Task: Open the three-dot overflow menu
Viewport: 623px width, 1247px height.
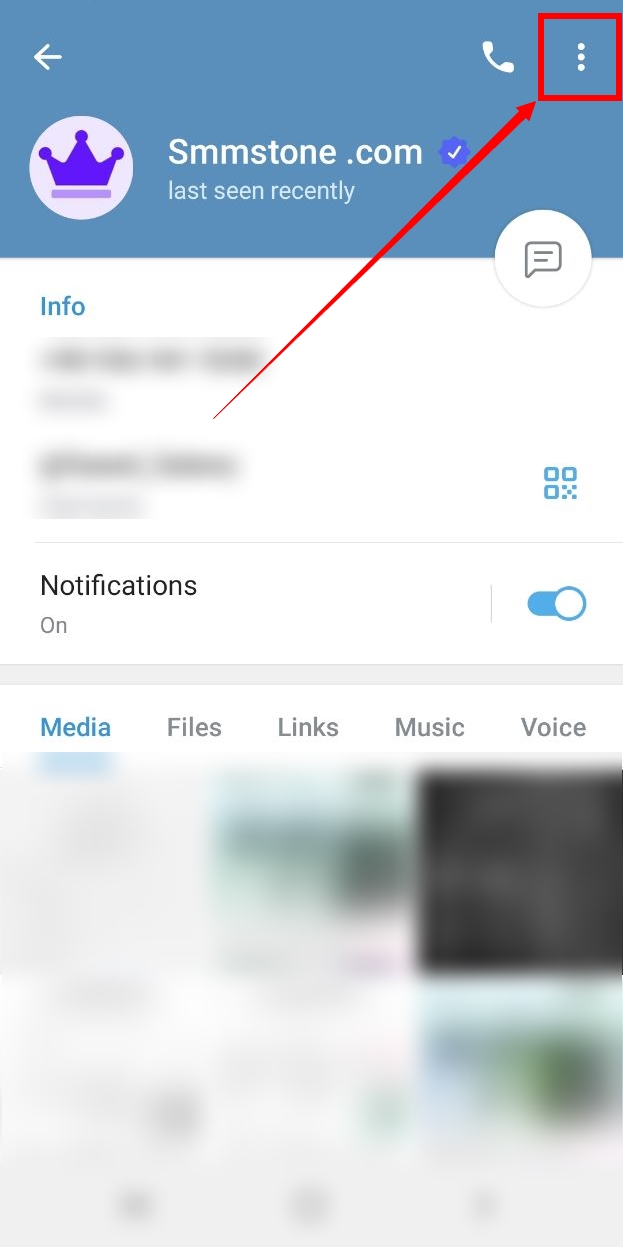Action: pos(581,58)
